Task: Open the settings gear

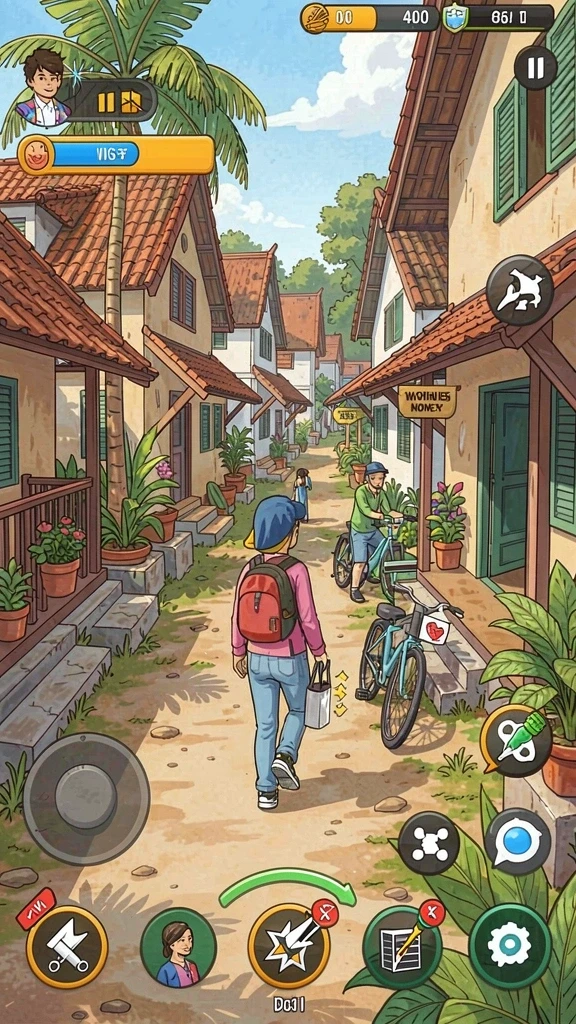Action: (x=510, y=944)
